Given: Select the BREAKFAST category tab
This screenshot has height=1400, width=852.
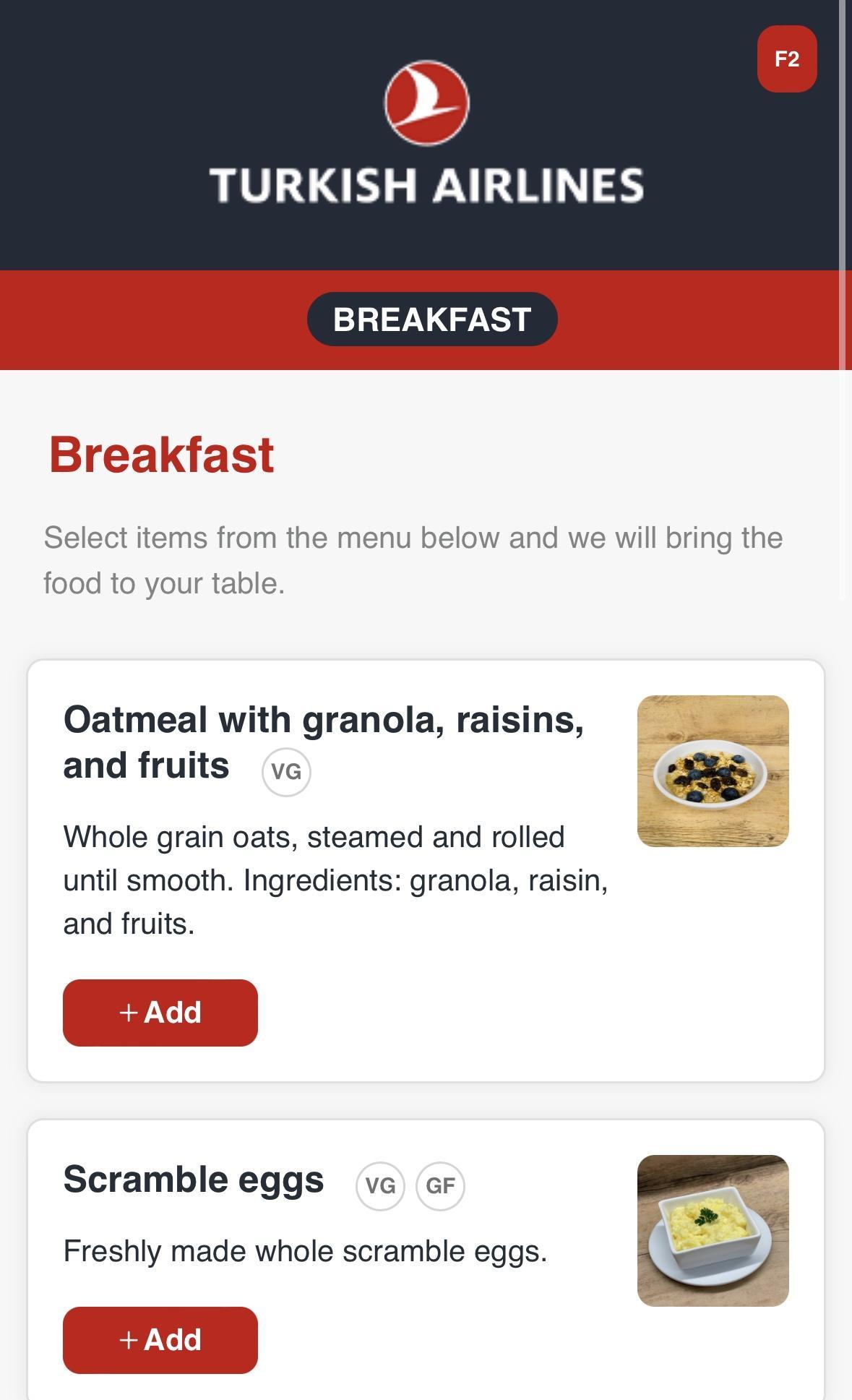Looking at the screenshot, I should click(432, 319).
